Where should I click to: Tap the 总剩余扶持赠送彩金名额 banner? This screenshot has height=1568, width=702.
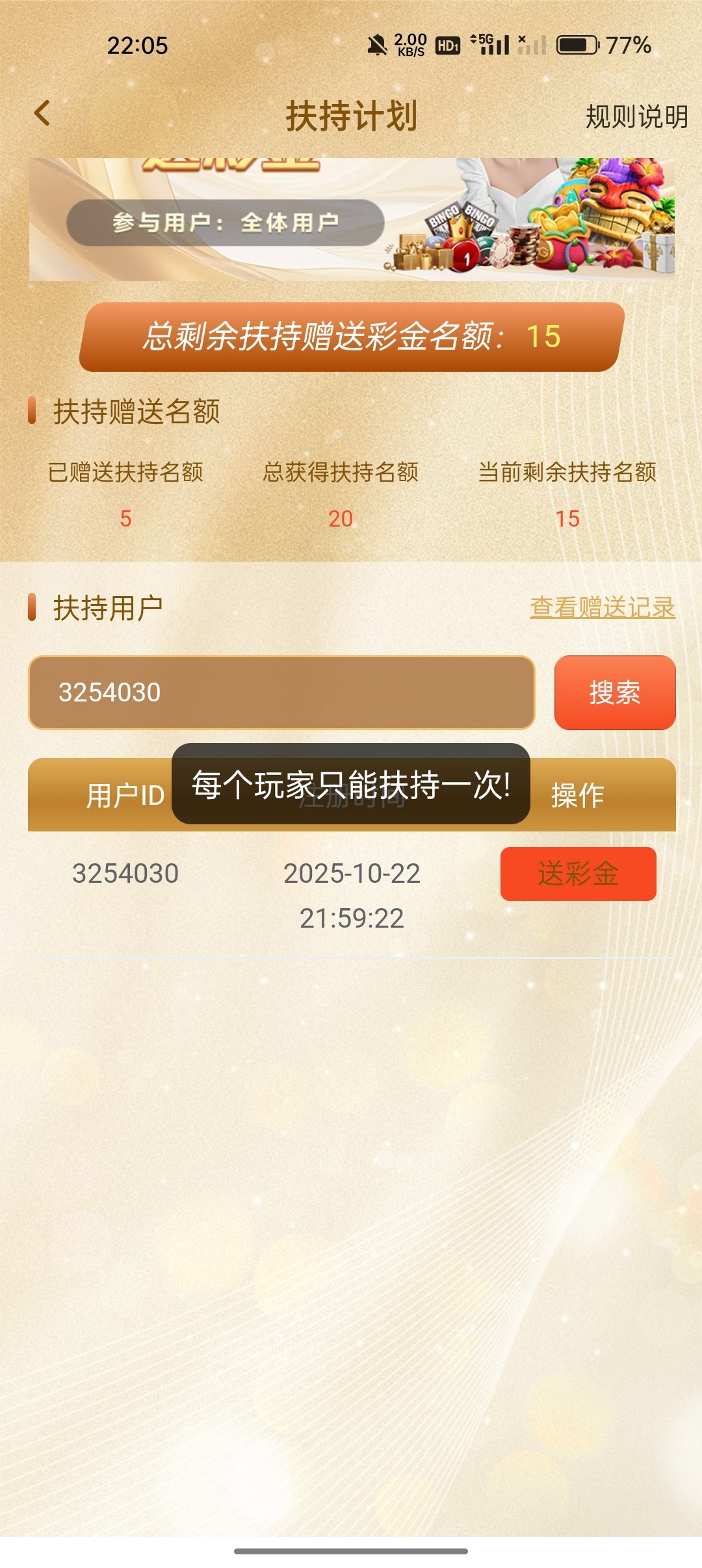click(351, 337)
